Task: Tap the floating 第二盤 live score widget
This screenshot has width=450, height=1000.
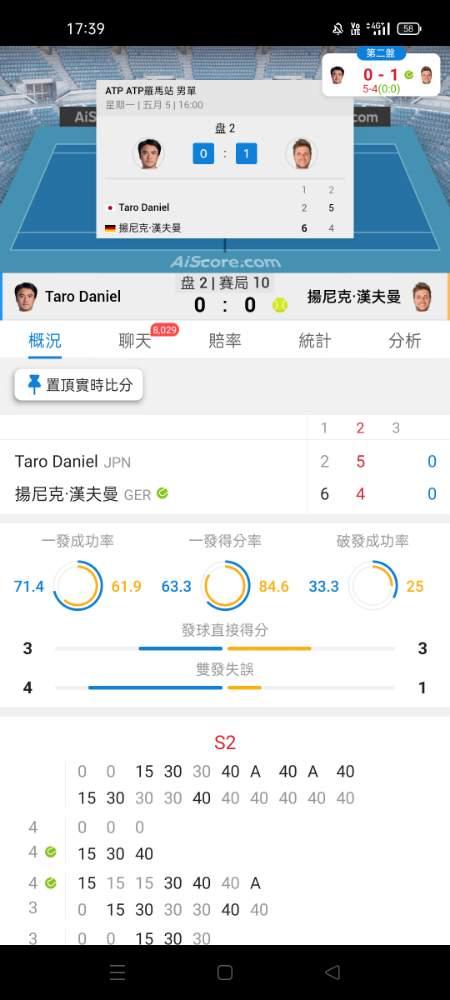Action: click(381, 72)
